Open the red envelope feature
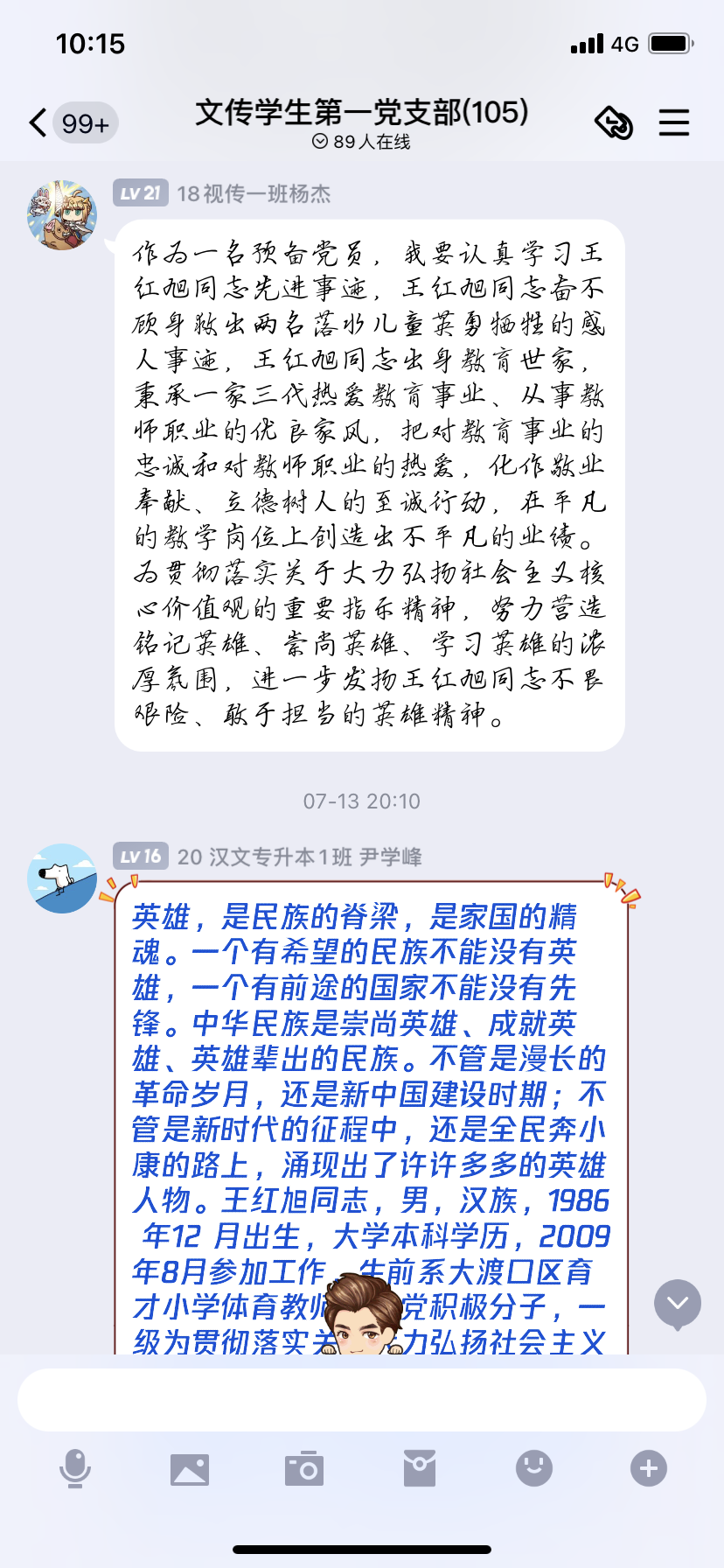This screenshot has width=724, height=1568. click(420, 1468)
